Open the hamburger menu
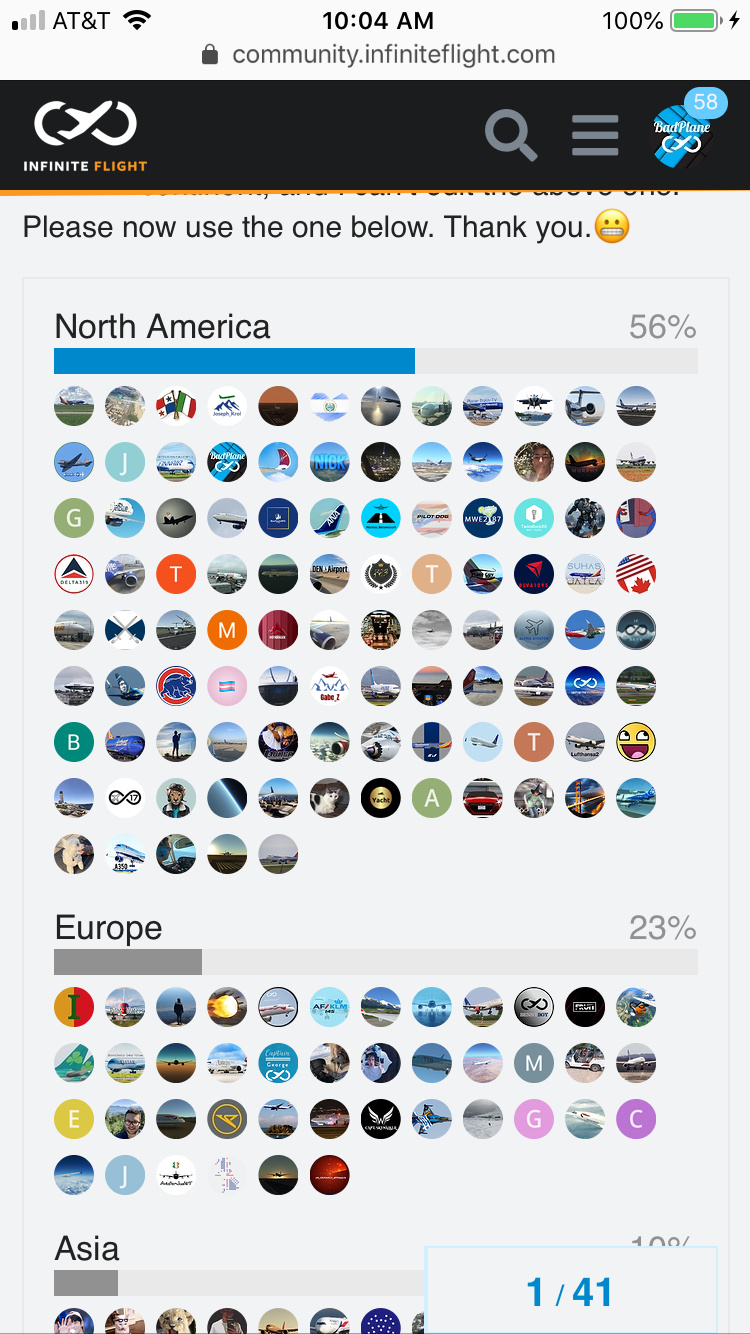Image resolution: width=750 pixels, height=1334 pixels. (x=595, y=134)
